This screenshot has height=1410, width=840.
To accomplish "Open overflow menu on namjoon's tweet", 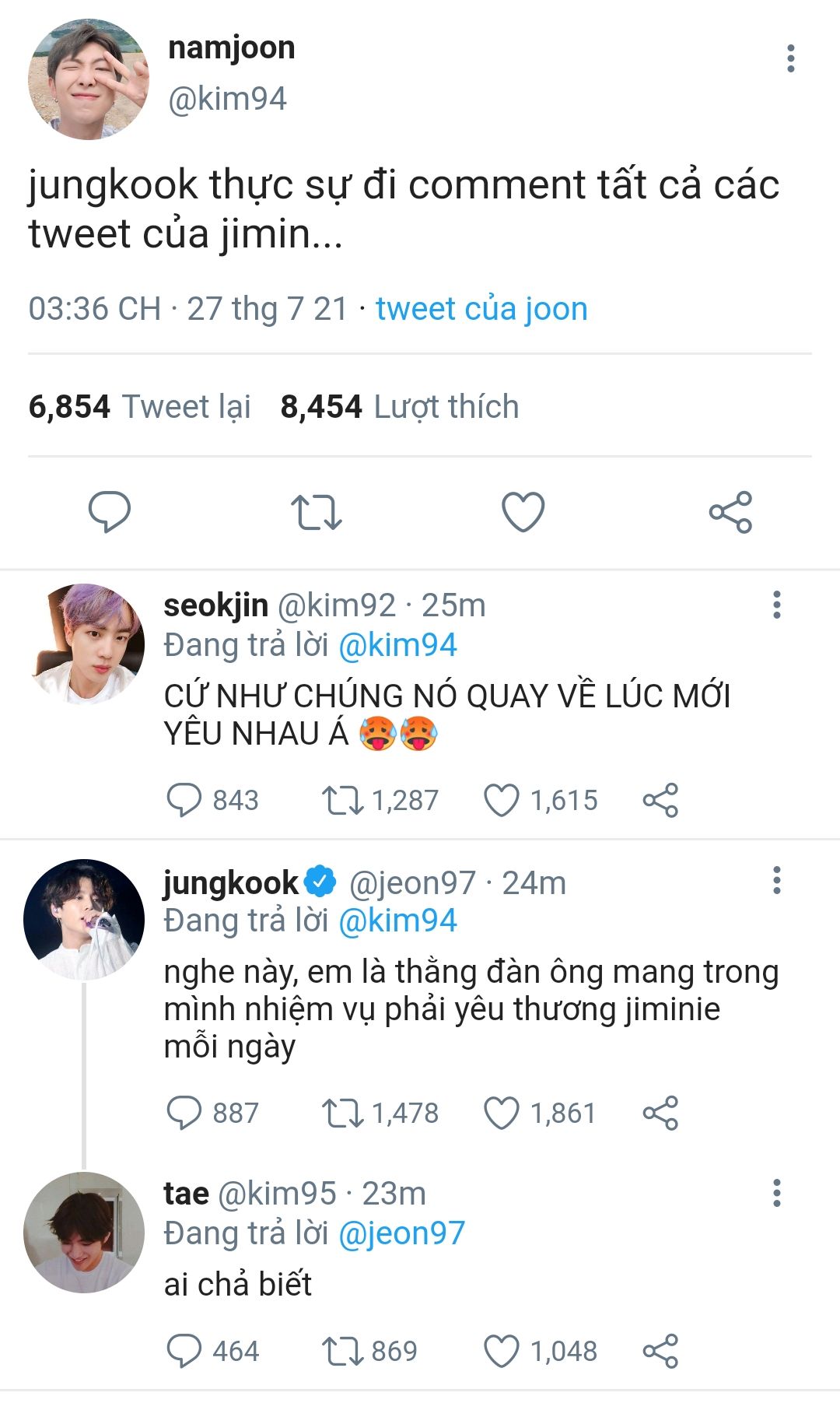I will 790,58.
